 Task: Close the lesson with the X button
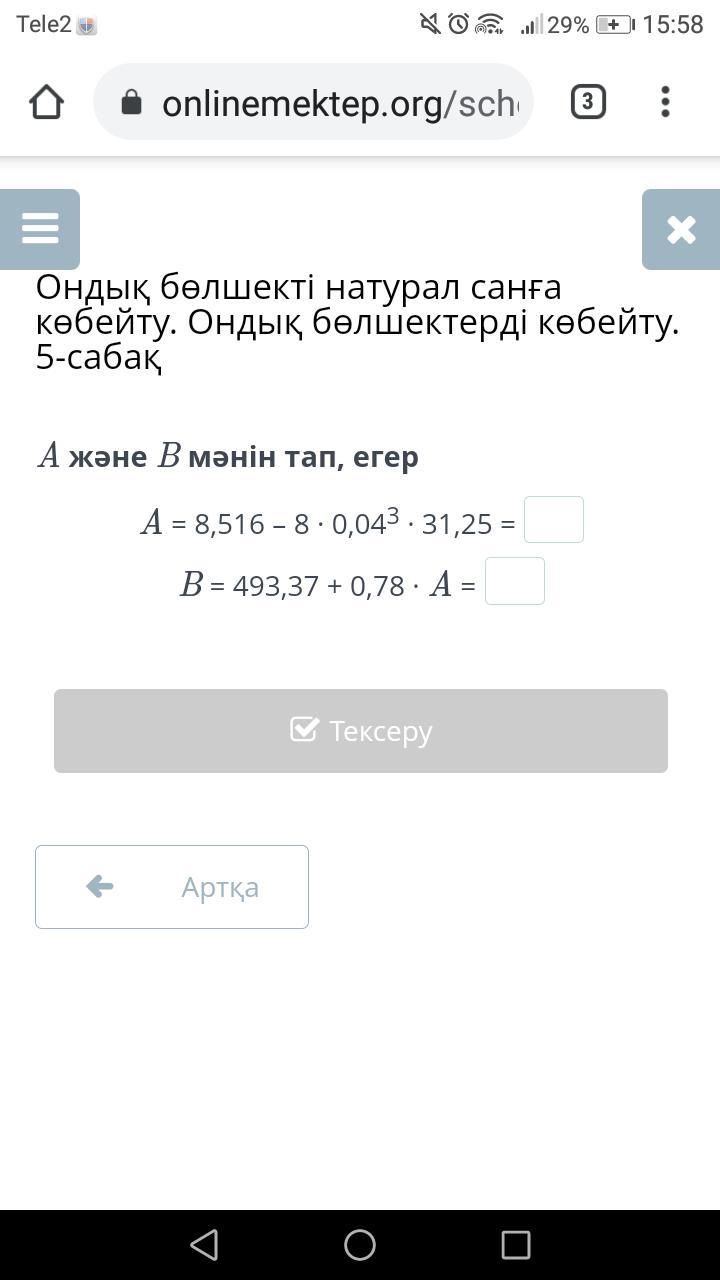click(681, 229)
